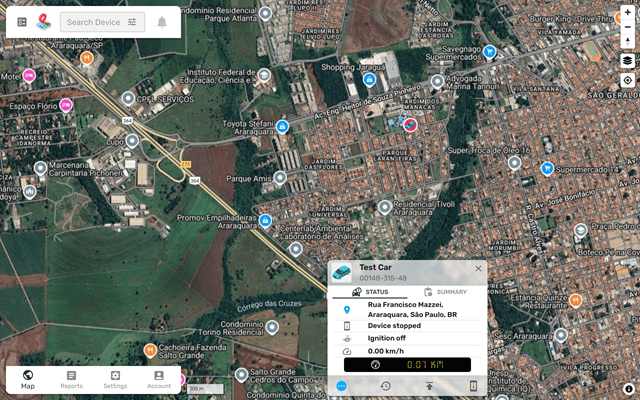Tap the Search Device field
Image resolution: width=640 pixels, height=400 pixels.
click(x=93, y=22)
